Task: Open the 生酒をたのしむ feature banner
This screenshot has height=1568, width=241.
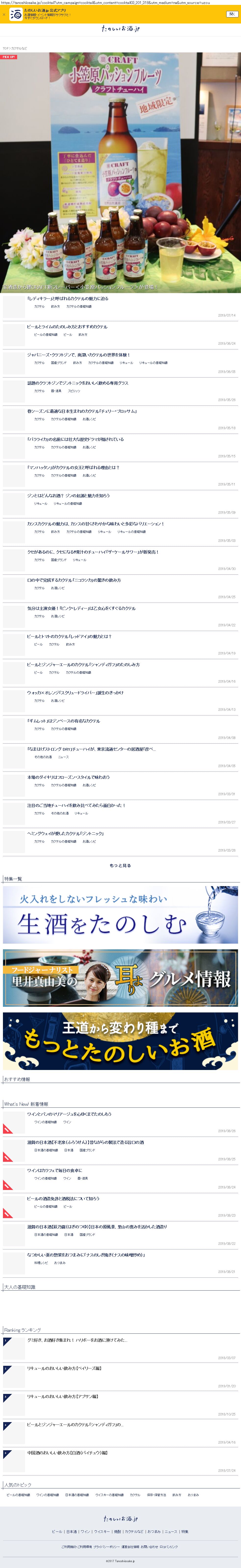Action: click(x=120, y=915)
